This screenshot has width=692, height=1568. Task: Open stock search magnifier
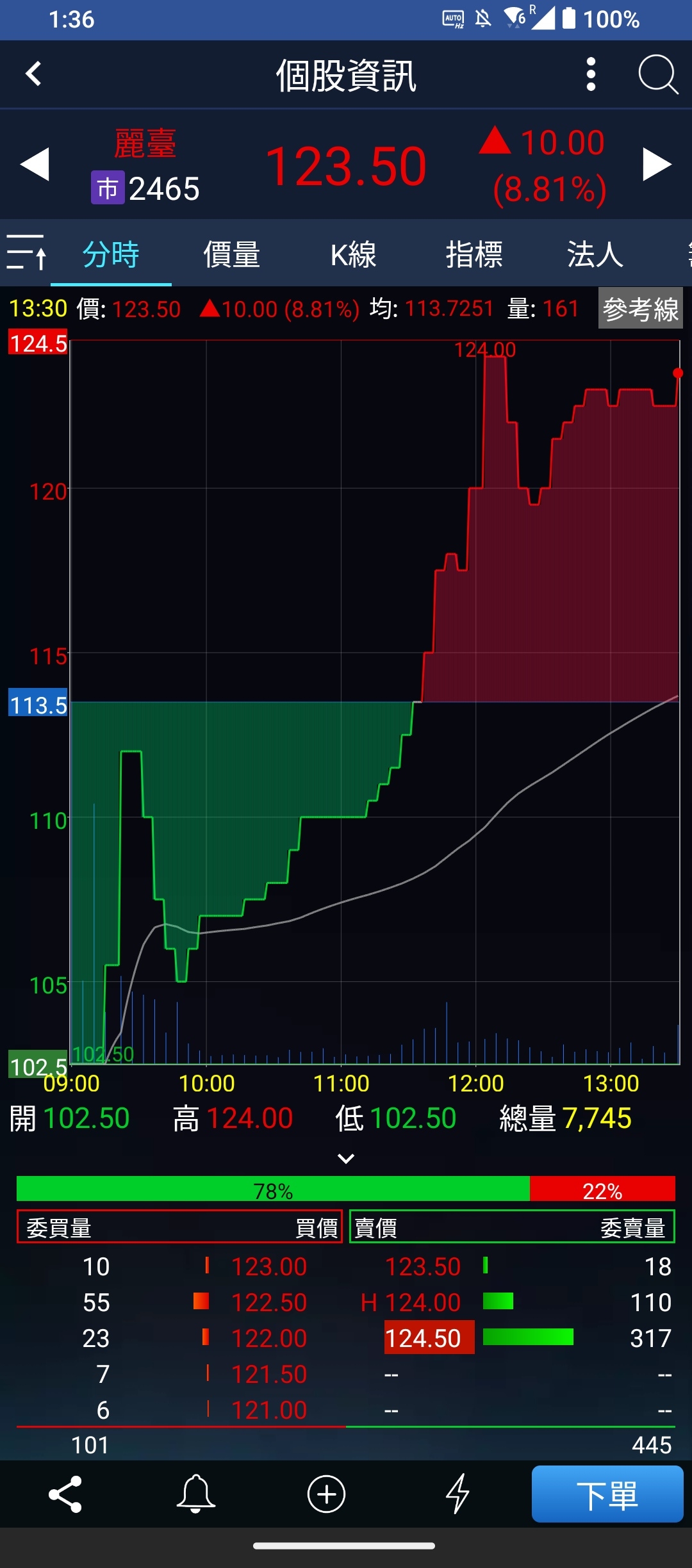[x=658, y=75]
